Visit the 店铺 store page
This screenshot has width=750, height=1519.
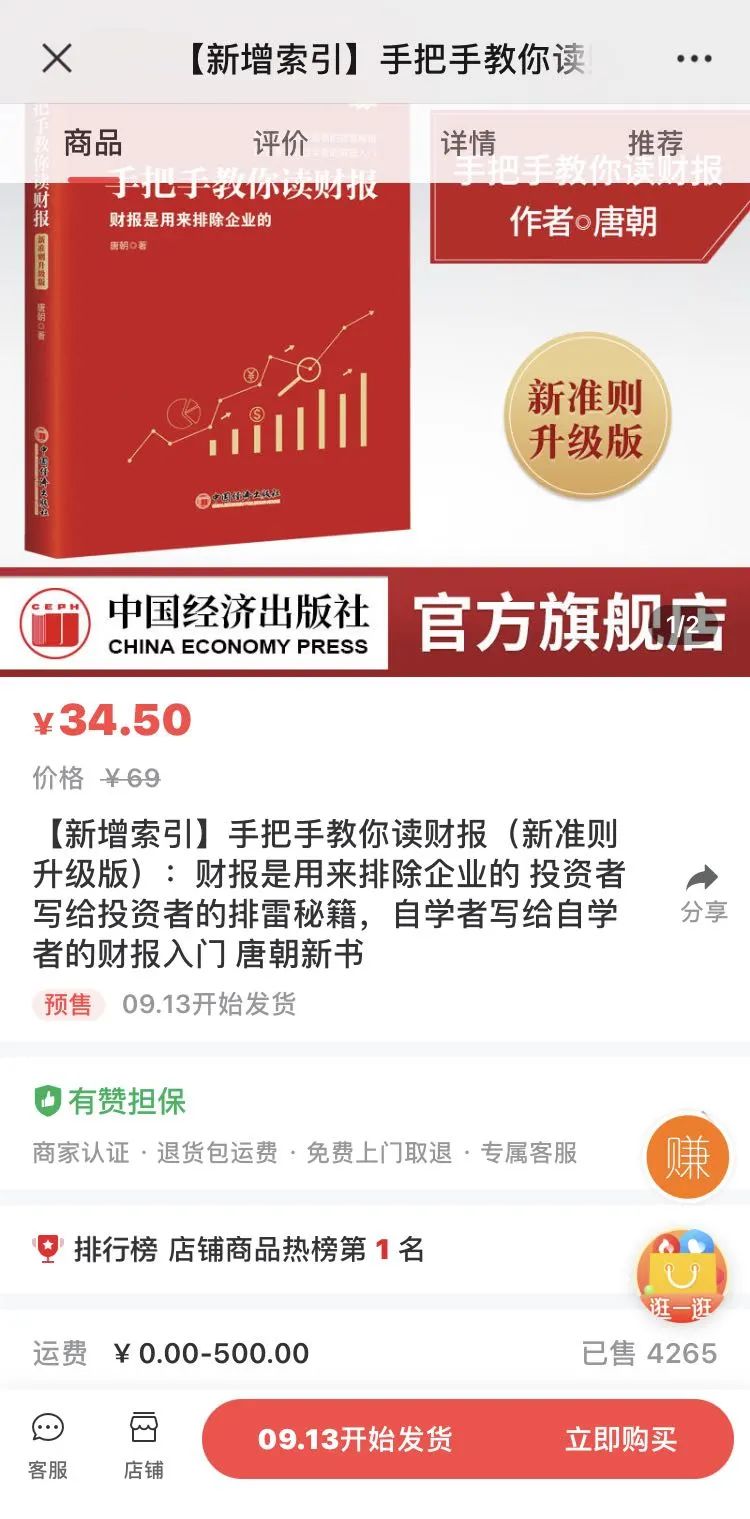(143, 1445)
